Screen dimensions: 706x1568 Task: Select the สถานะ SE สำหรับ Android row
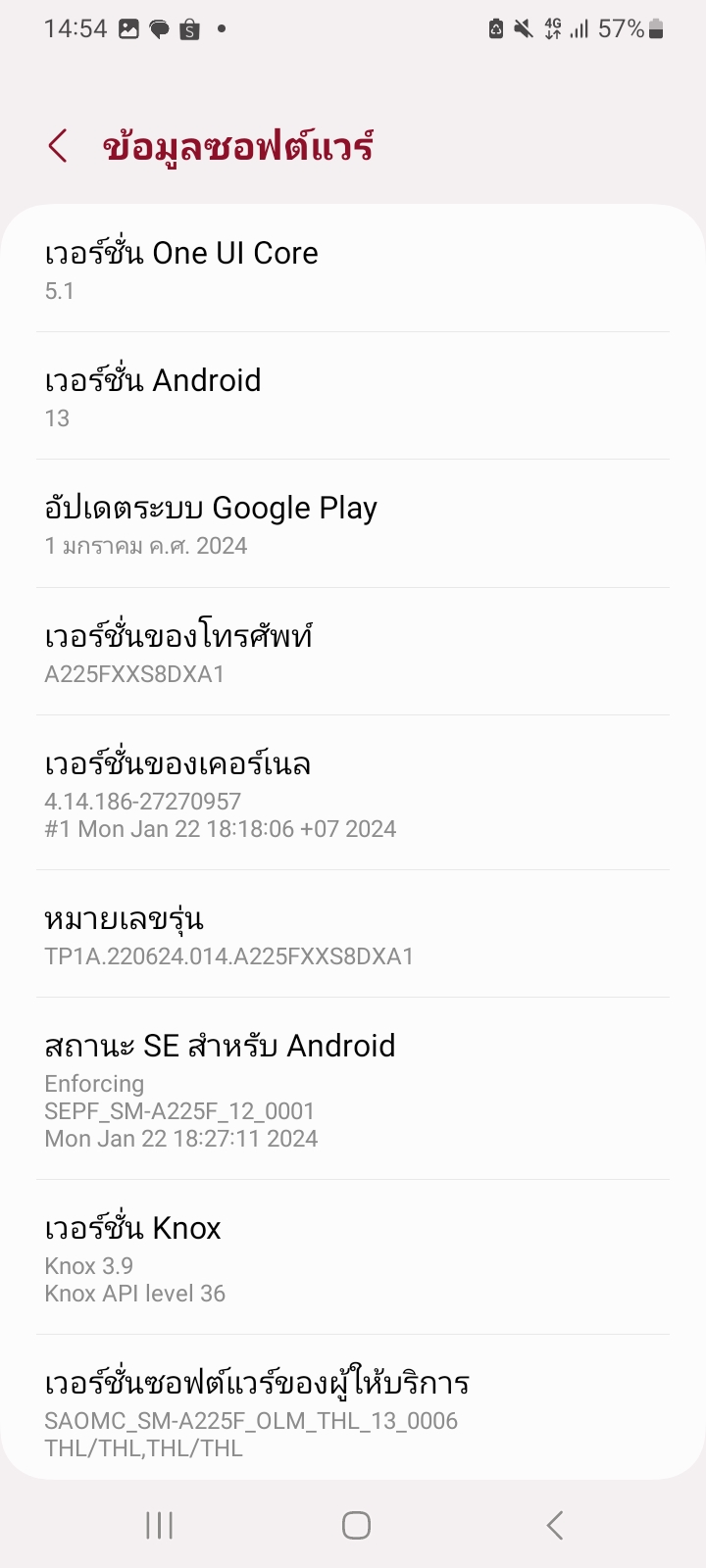353,1089
